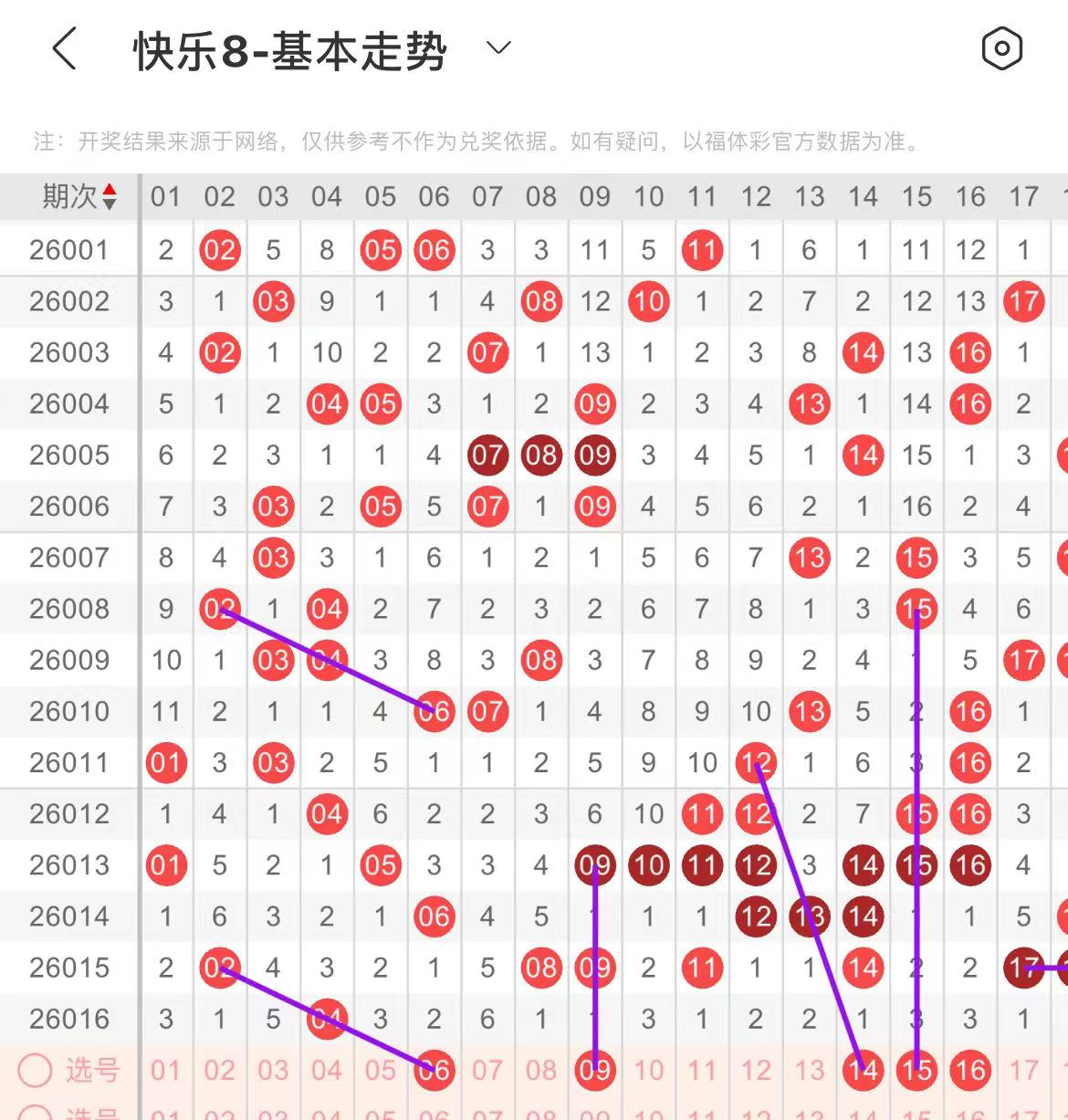The image size is (1068, 1120).
Task: Select the first 选号 row circle
Action: pos(36,1070)
